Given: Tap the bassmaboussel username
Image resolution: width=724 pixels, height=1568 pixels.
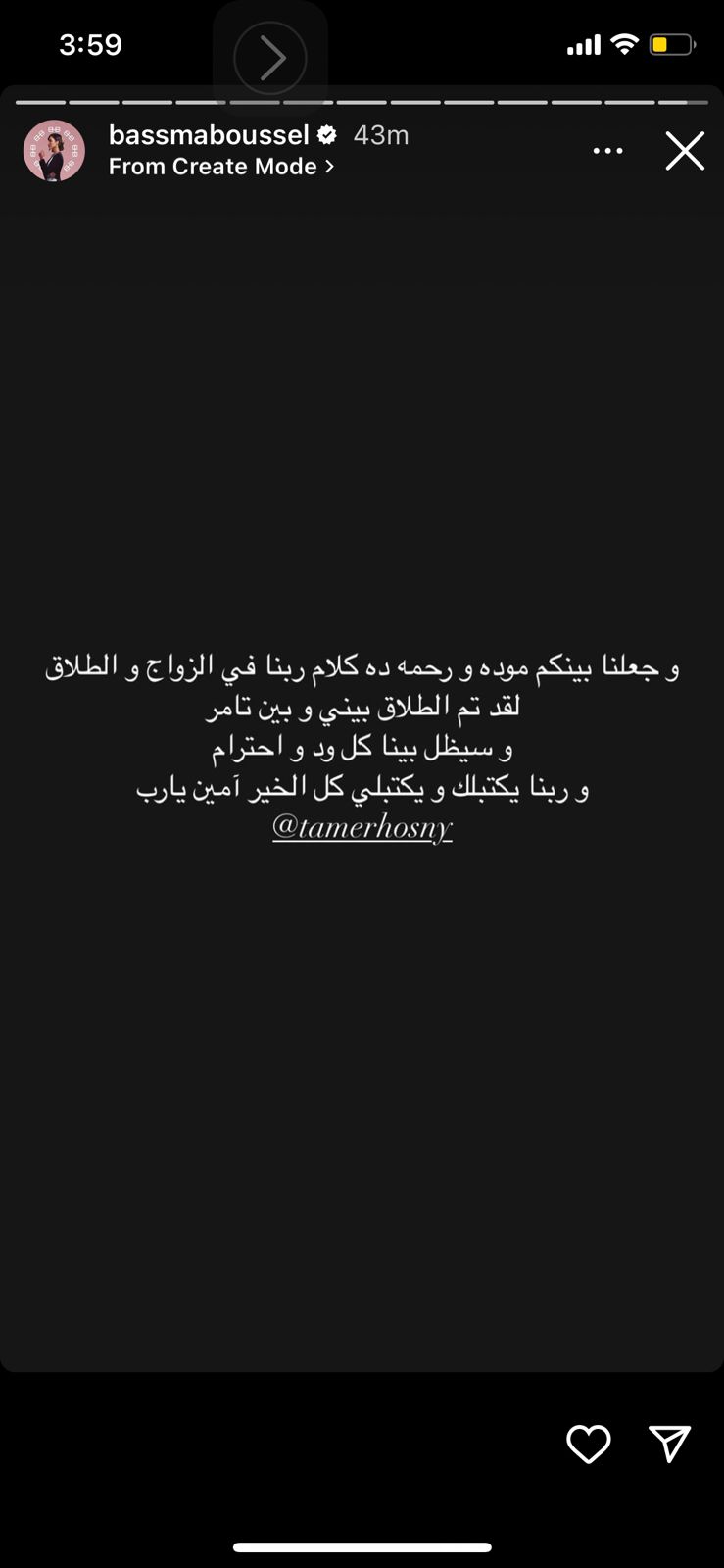Looking at the screenshot, I should click(209, 135).
